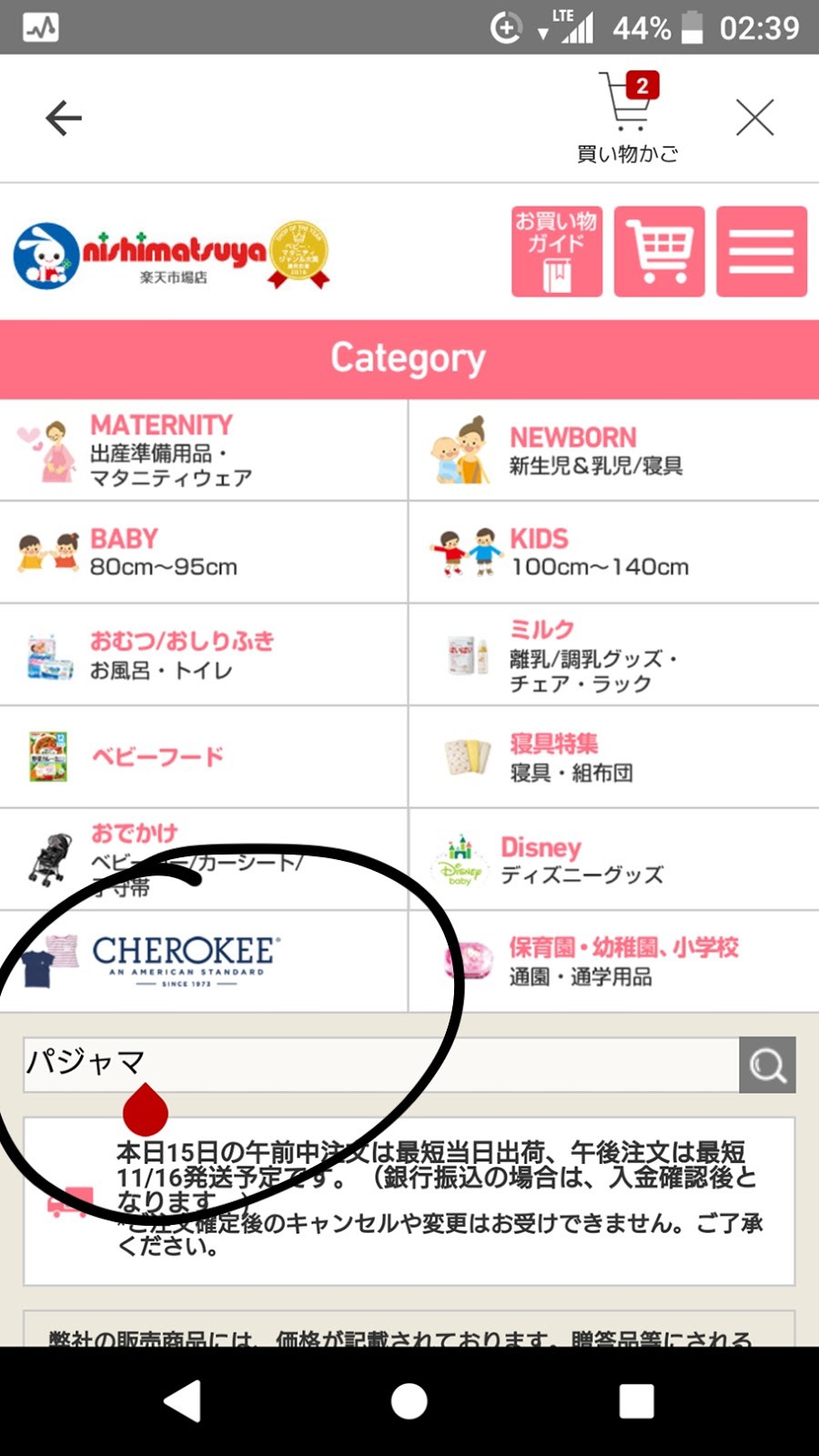View the おでかけ category

tap(203, 858)
